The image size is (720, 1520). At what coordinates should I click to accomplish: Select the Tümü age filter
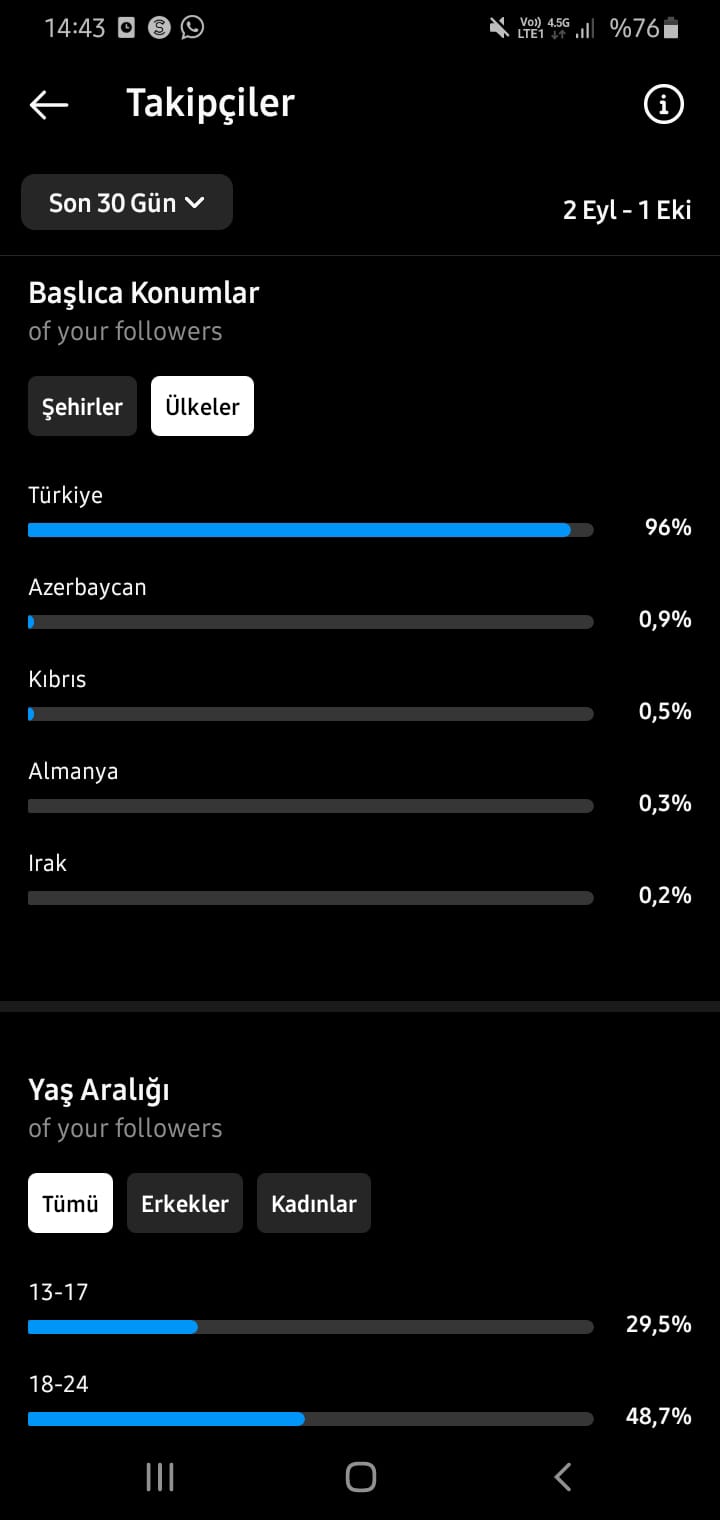pos(70,1204)
